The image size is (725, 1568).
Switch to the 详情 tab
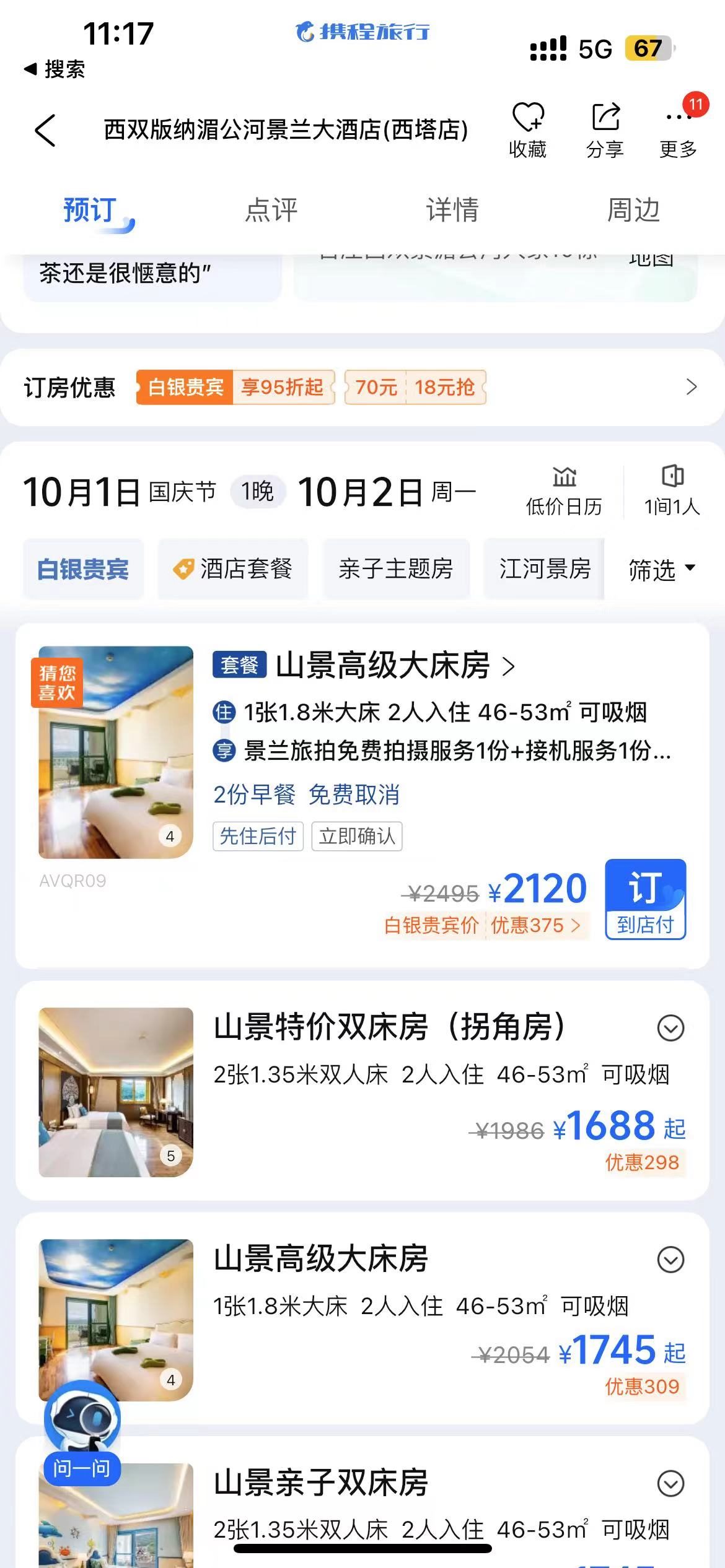coord(452,210)
